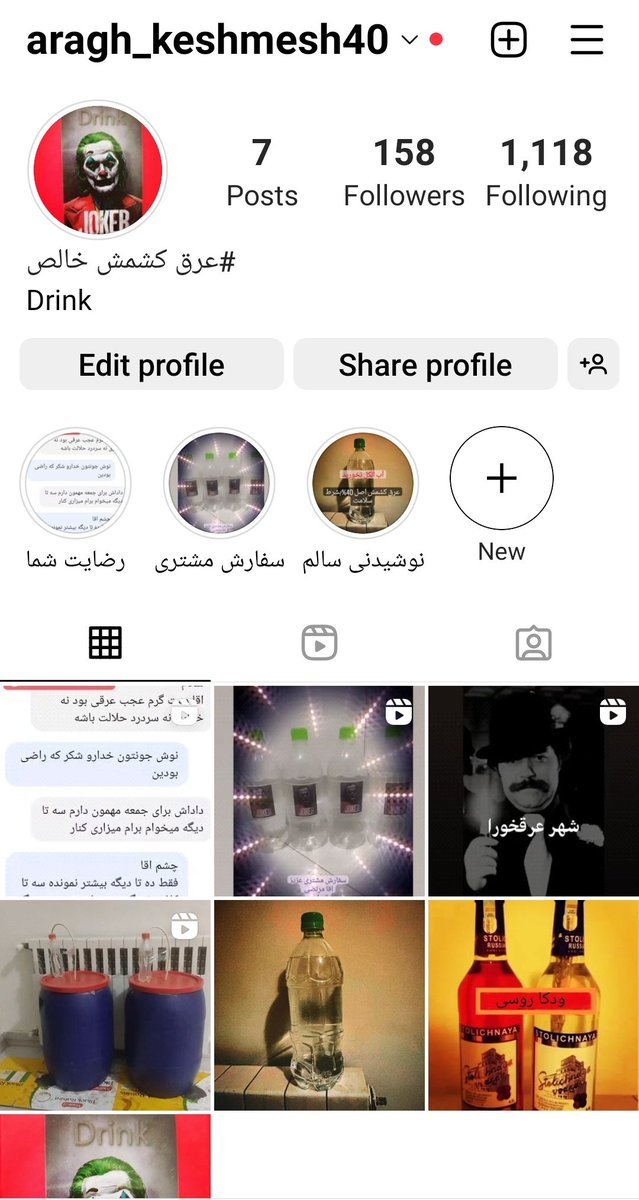The height and width of the screenshot is (1200, 639).
Task: Add a New story highlight
Action: 501,495
